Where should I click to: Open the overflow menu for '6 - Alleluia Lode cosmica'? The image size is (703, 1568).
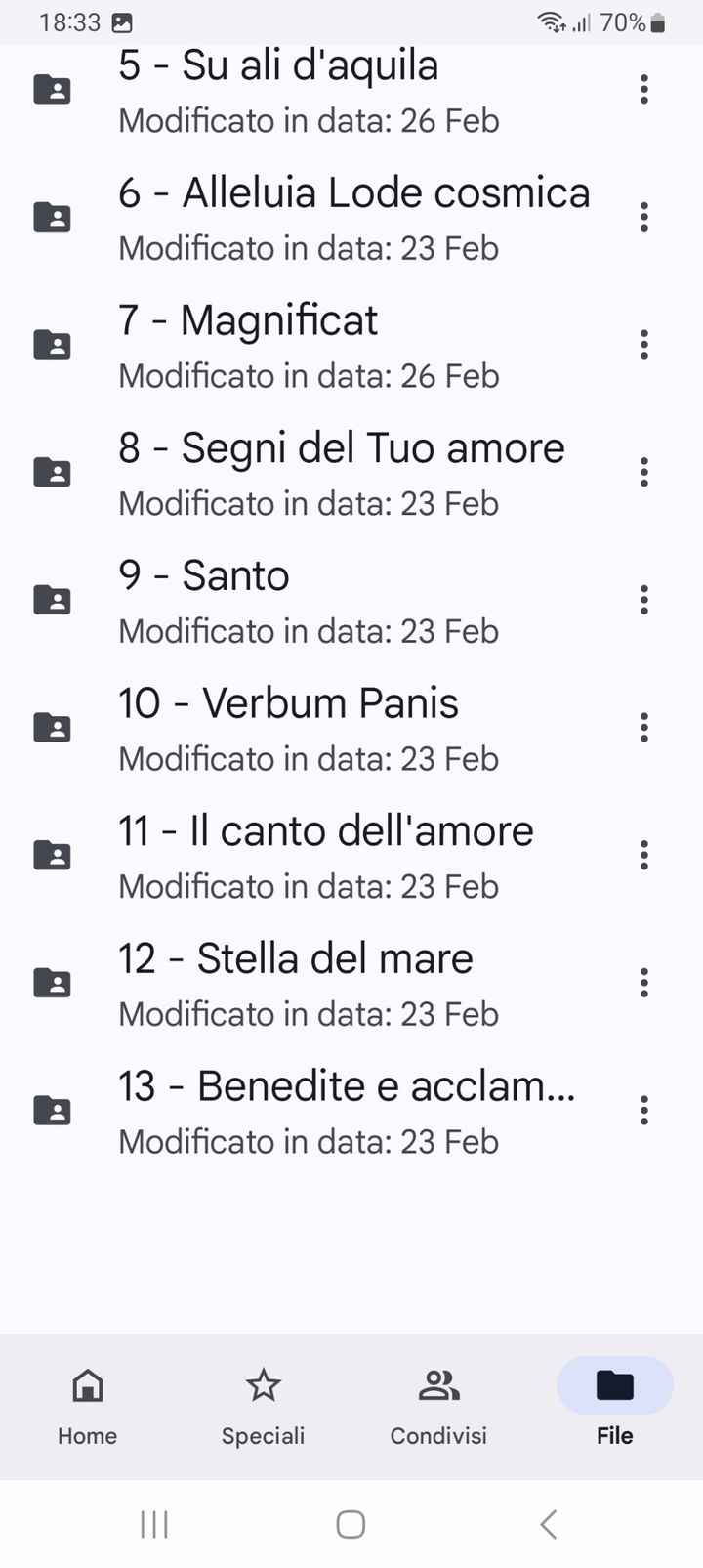[x=643, y=217]
